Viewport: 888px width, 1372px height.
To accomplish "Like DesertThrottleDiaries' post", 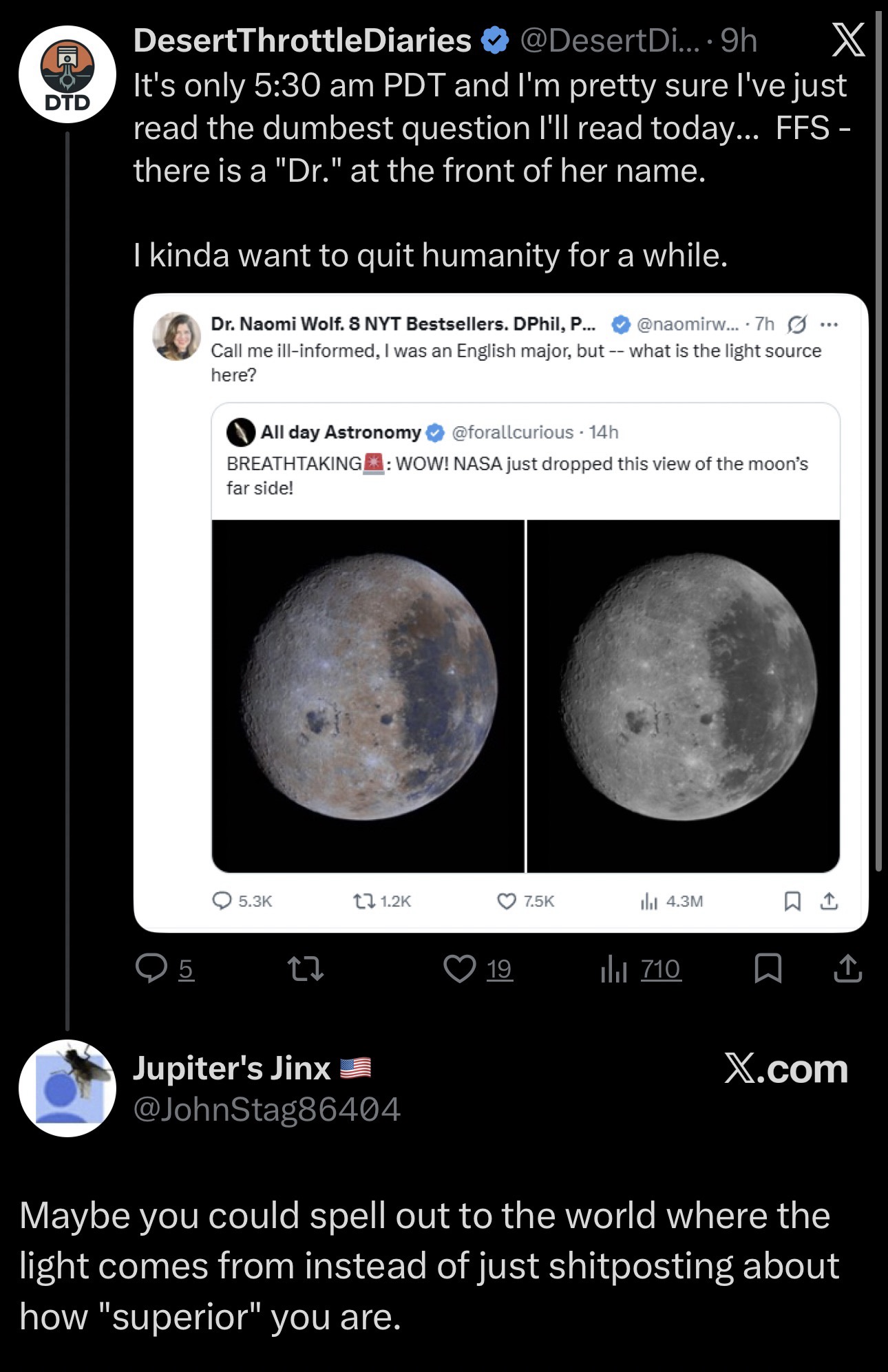I will click(x=460, y=968).
